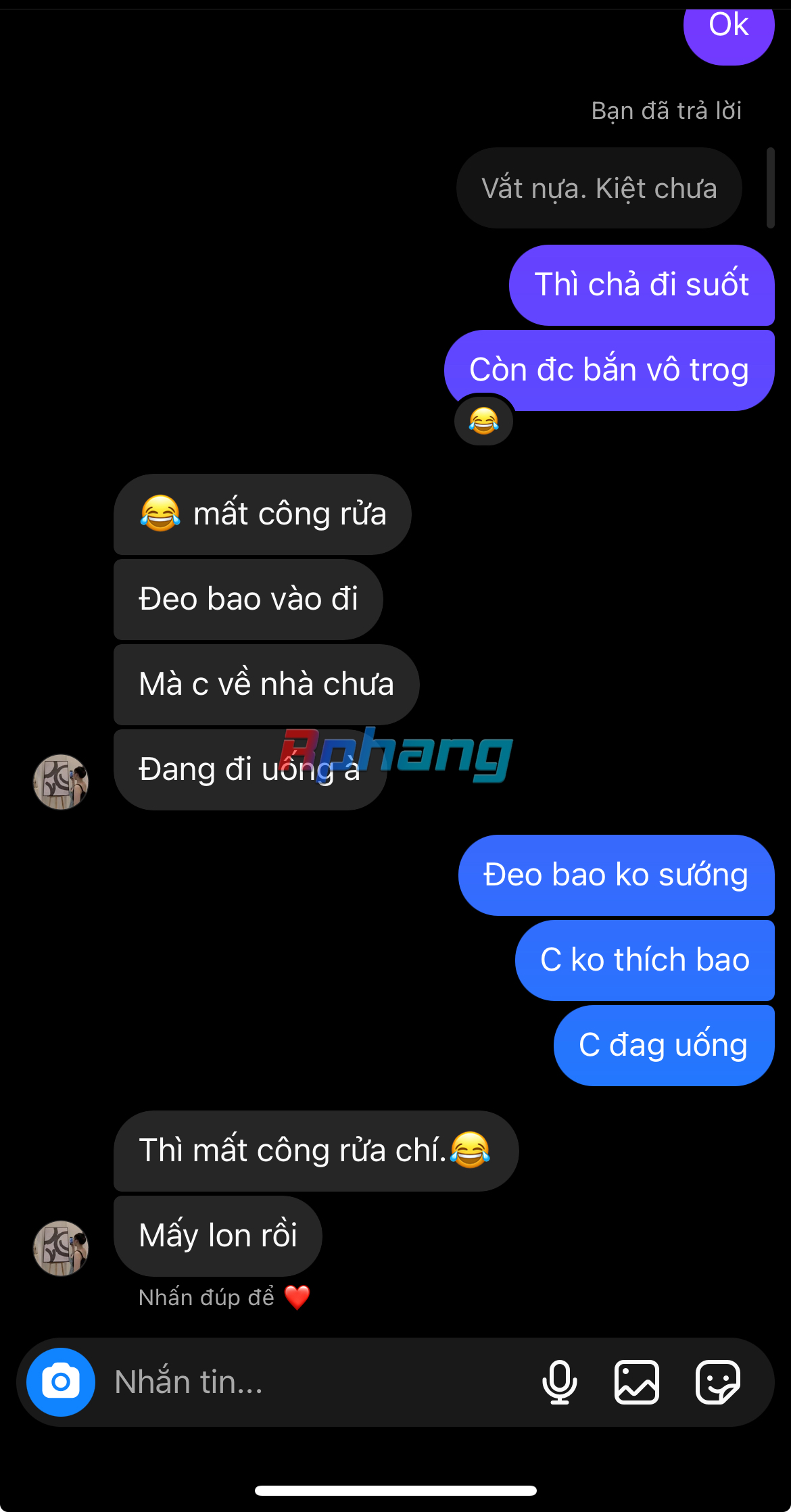This screenshot has width=791, height=1512.
Task: Jump to quoted reply 'Vắt nựa. Kiệt chưa'
Action: point(599,189)
